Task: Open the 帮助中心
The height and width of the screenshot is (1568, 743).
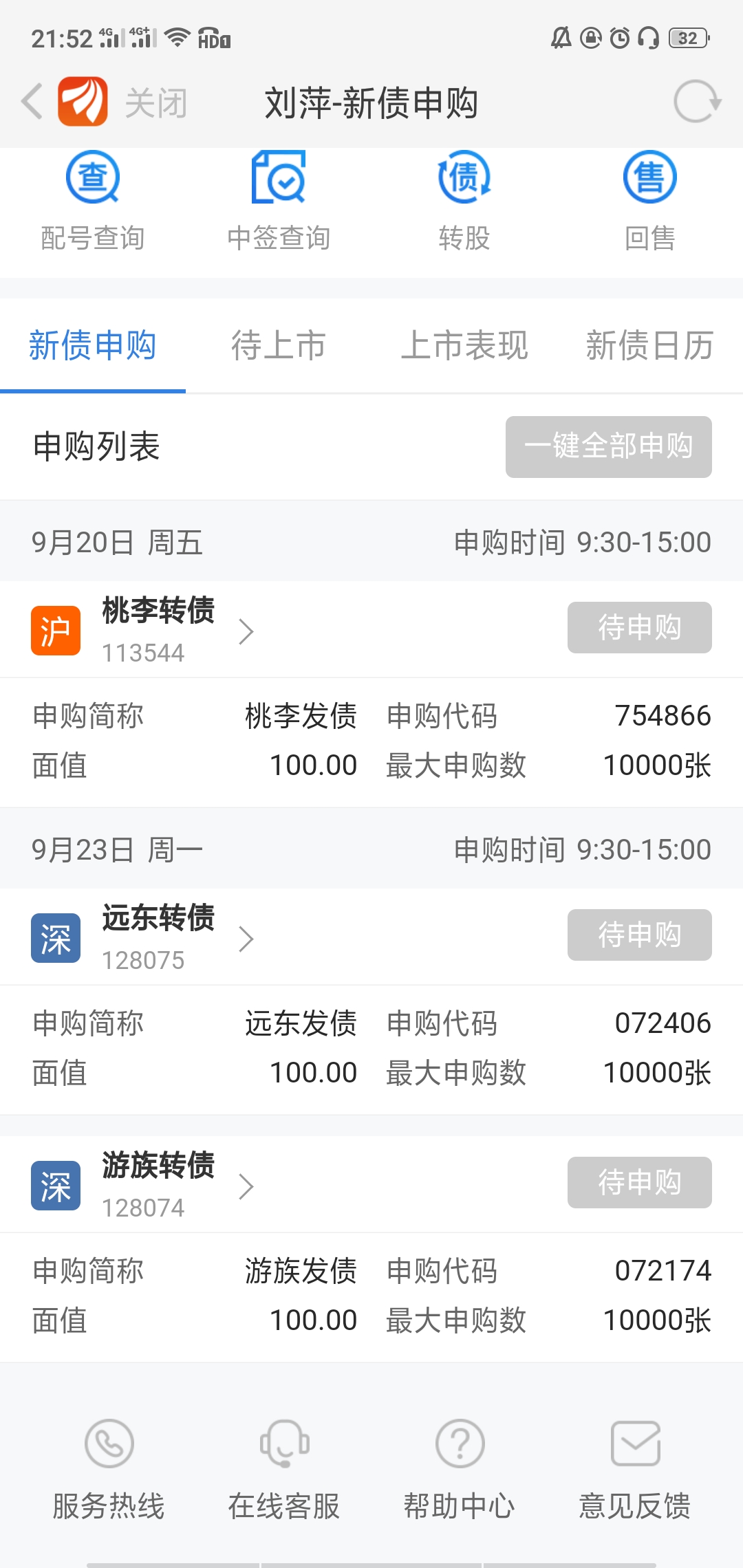Action: pyautogui.click(x=460, y=1469)
